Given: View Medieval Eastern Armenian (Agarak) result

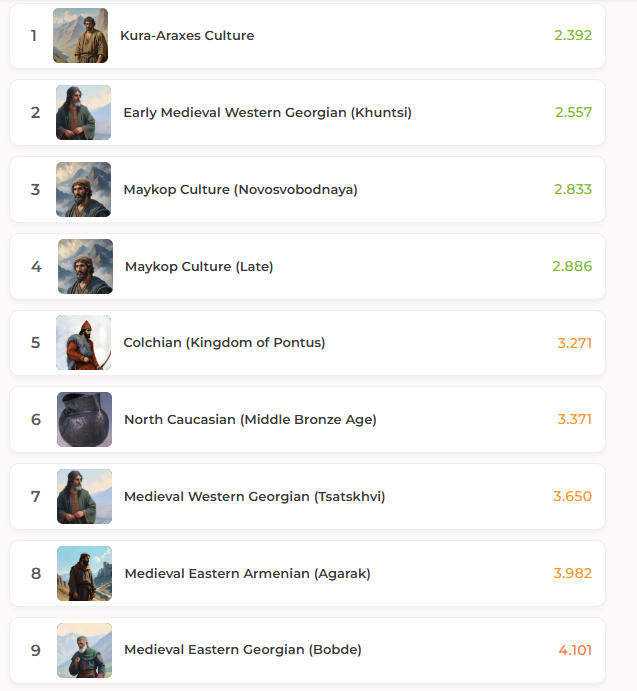Looking at the screenshot, I should (247, 574).
